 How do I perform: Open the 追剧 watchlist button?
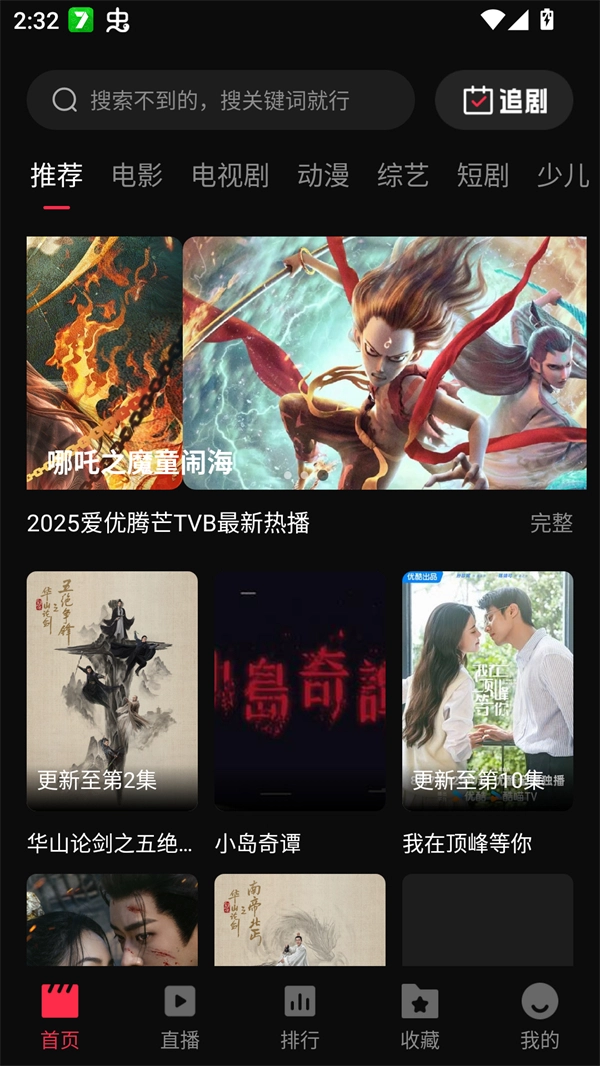[x=504, y=100]
